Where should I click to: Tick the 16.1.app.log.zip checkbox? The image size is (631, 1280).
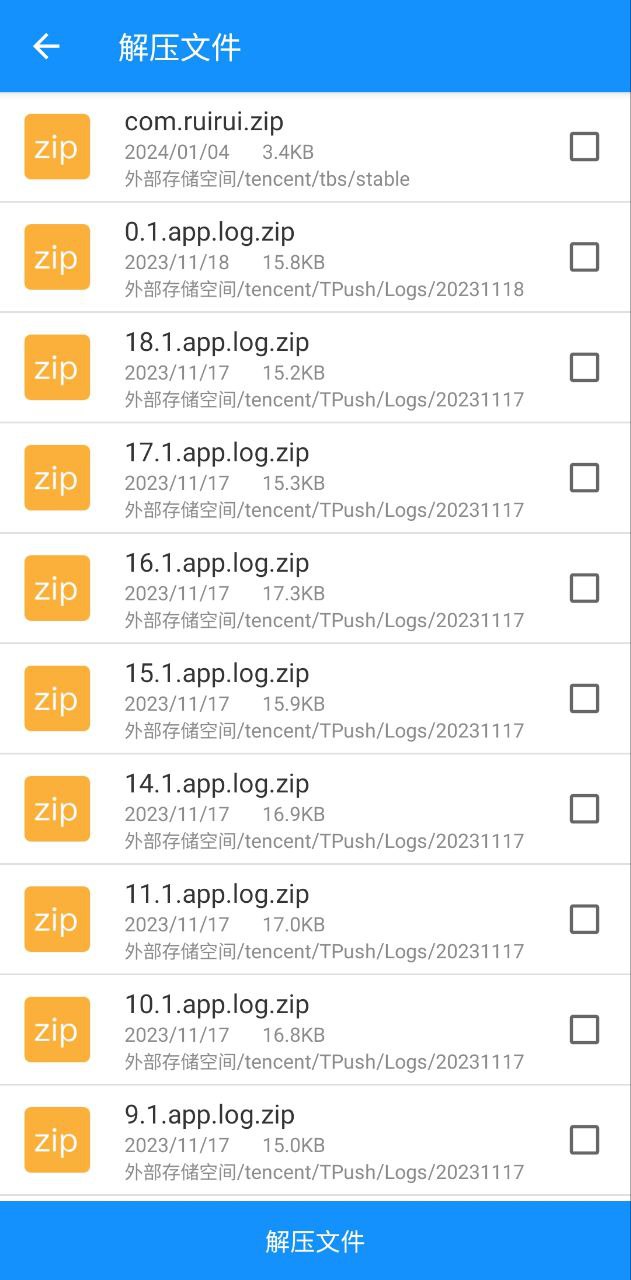(584, 588)
